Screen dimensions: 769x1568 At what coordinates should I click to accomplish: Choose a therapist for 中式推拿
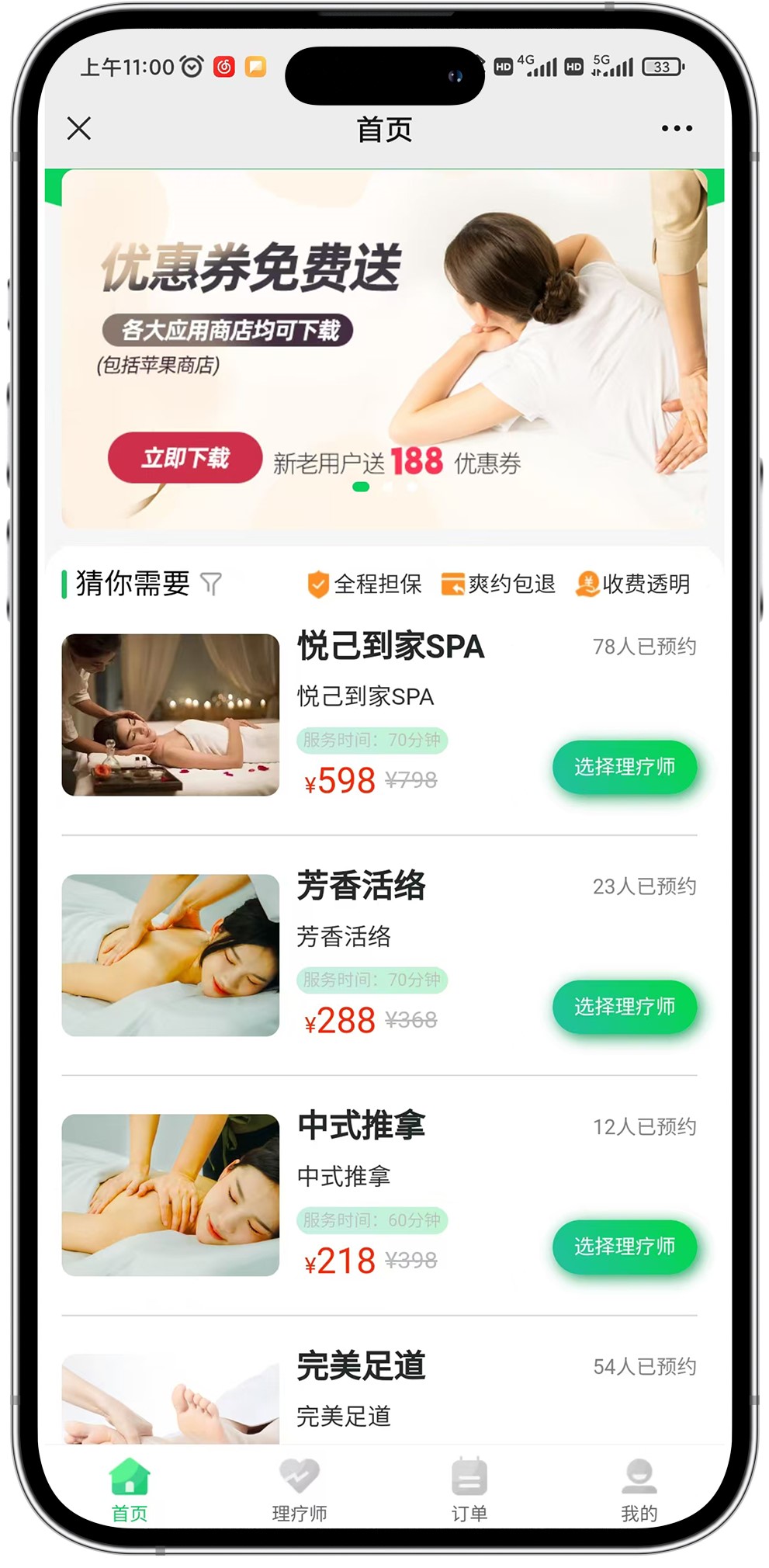click(x=624, y=1247)
